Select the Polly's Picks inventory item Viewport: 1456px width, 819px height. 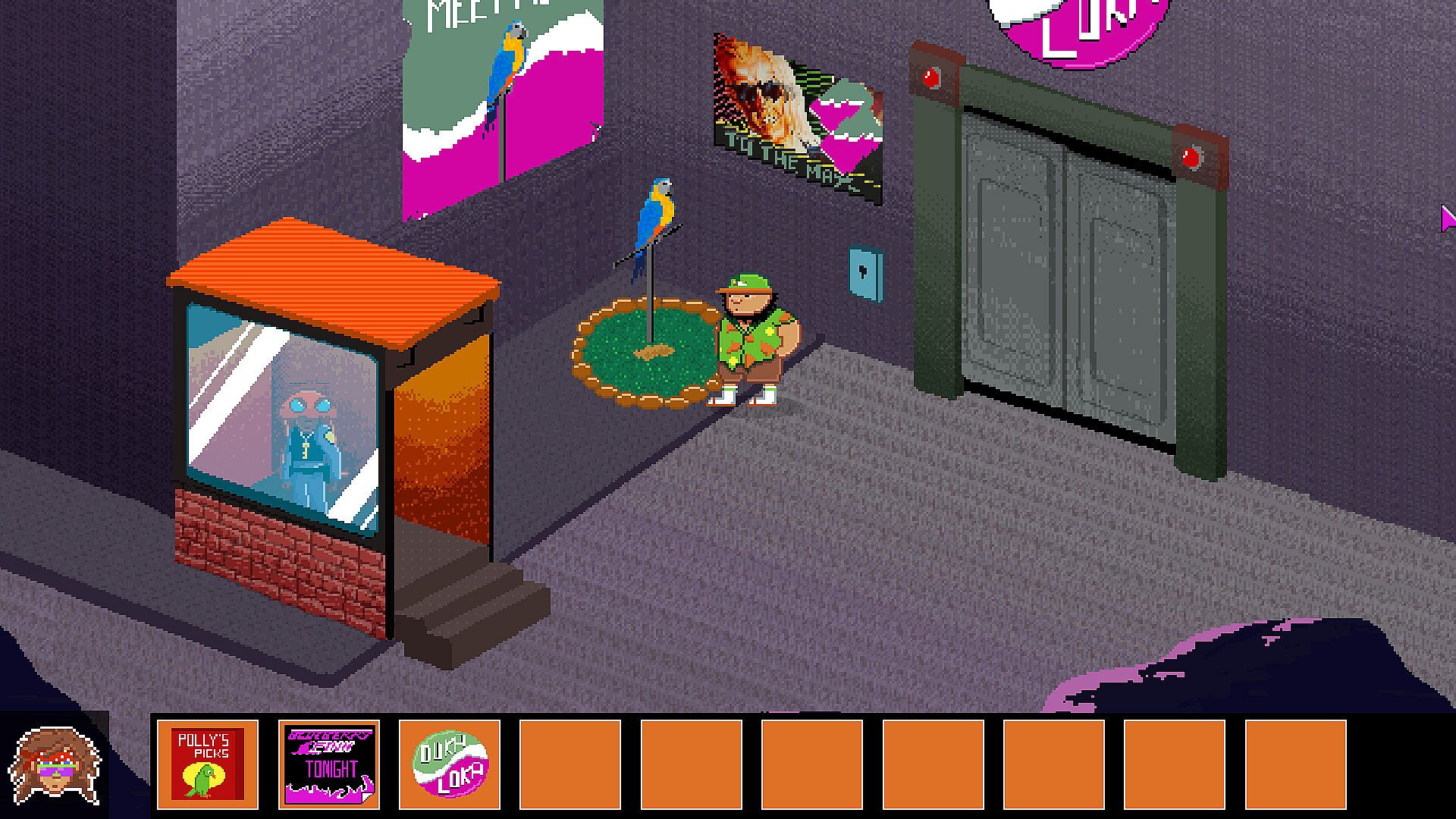click(207, 764)
